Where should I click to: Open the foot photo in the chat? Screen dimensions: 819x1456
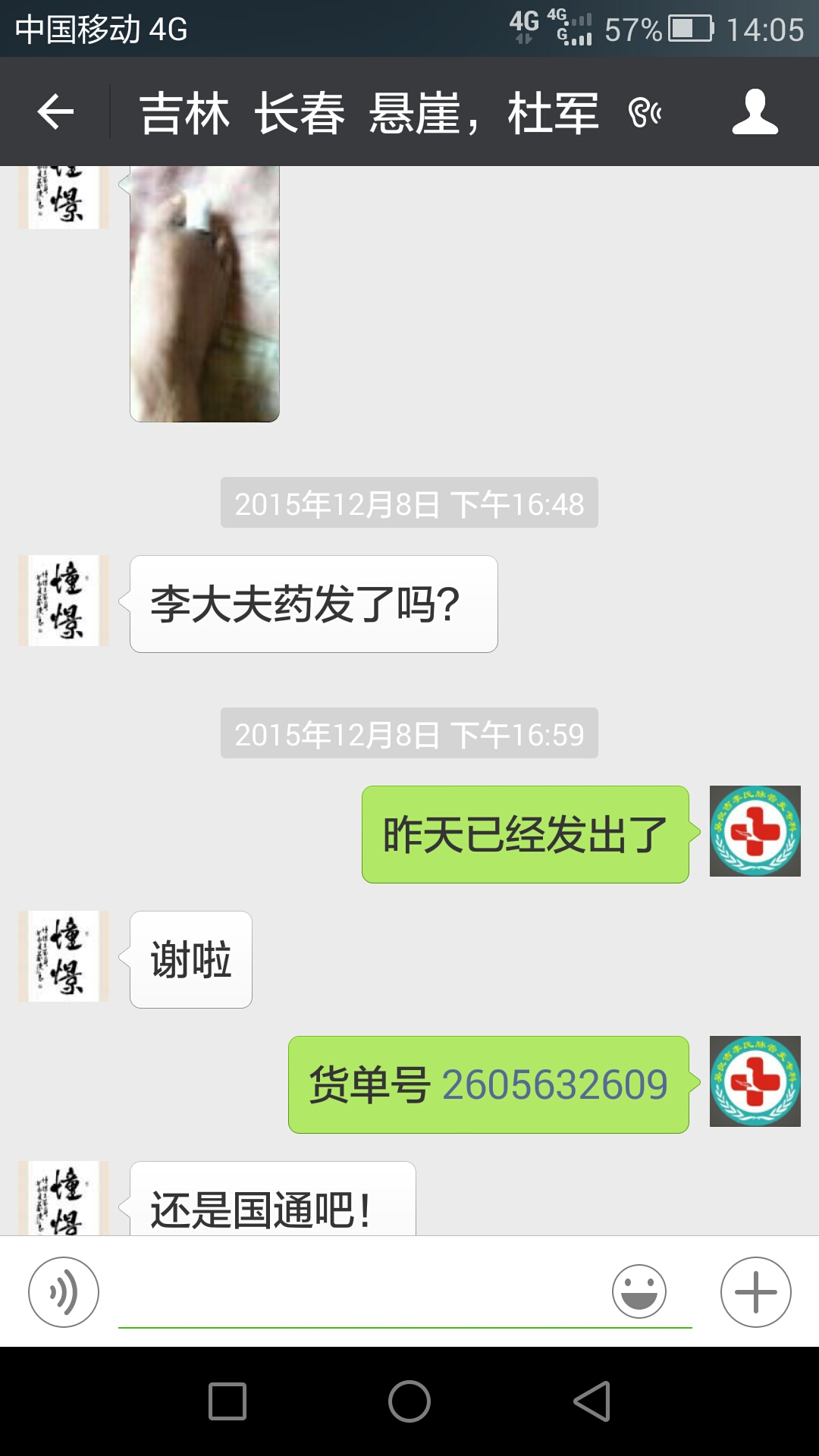205,294
